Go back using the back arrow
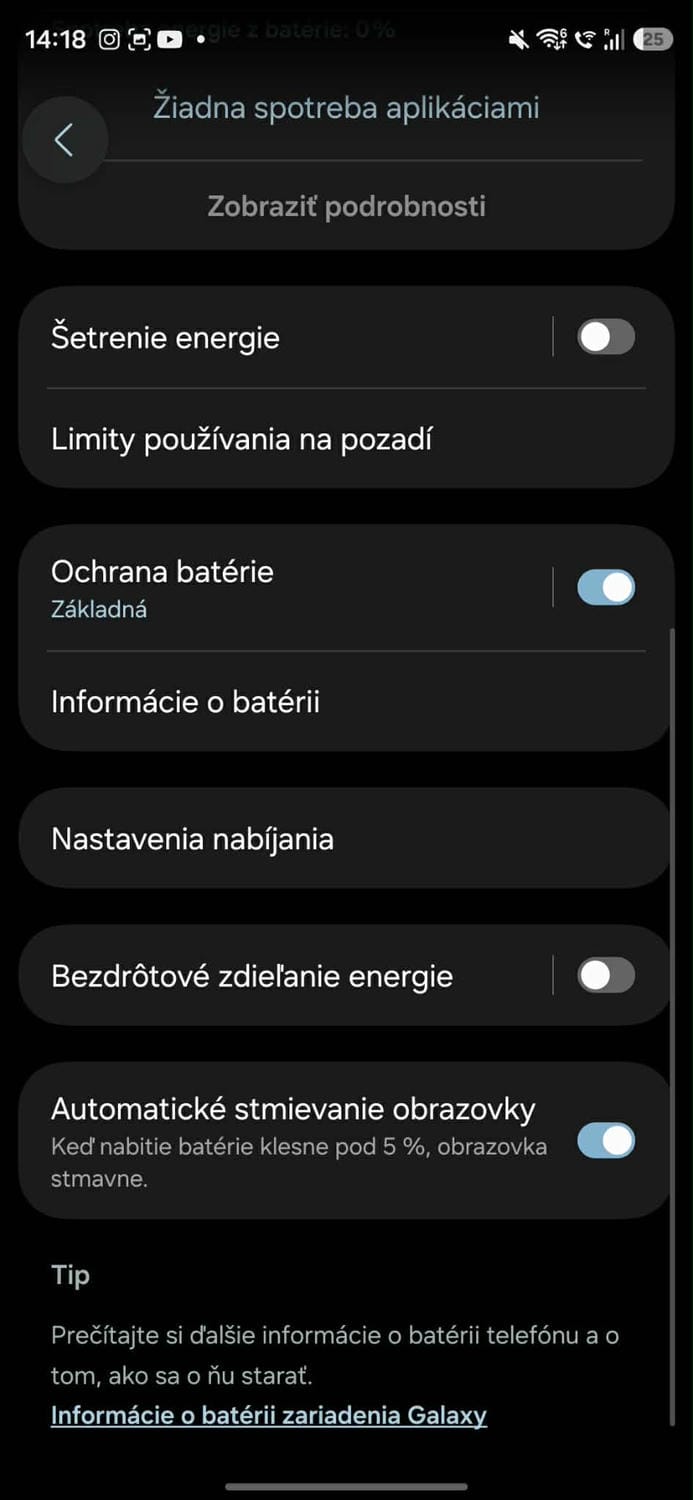 tap(64, 140)
